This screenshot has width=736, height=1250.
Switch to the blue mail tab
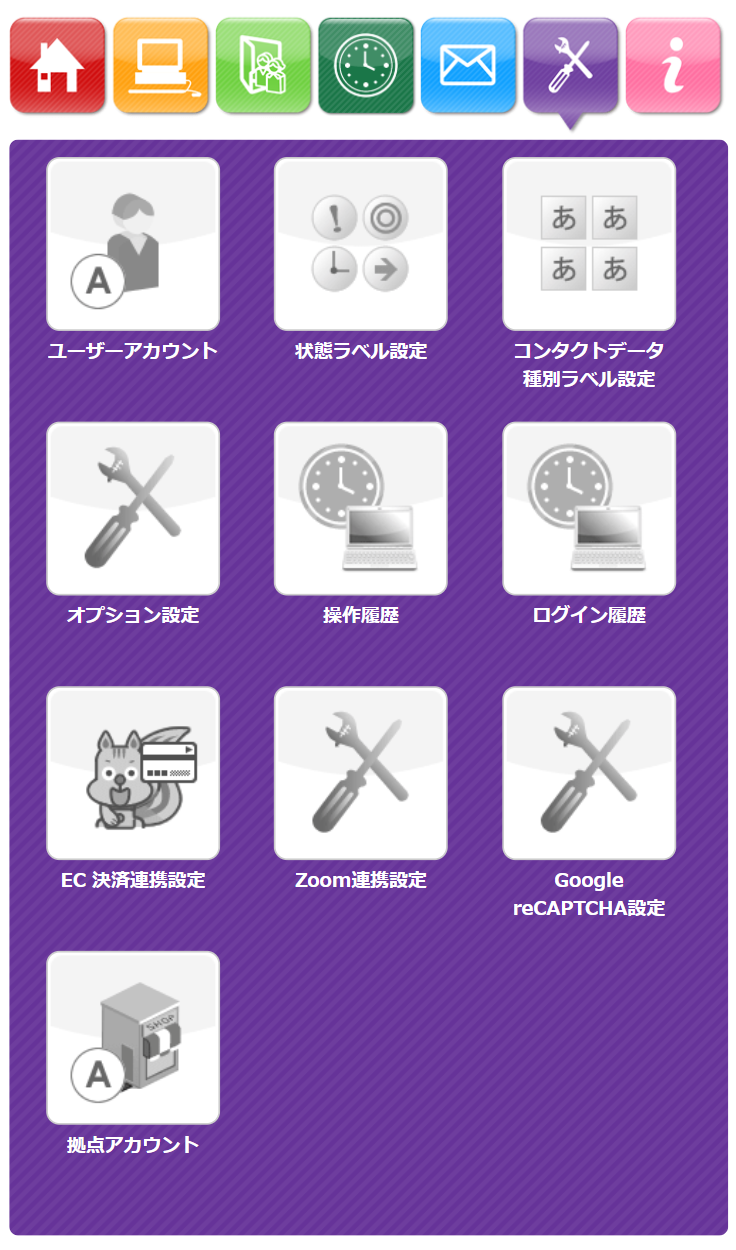pyautogui.click(x=468, y=65)
